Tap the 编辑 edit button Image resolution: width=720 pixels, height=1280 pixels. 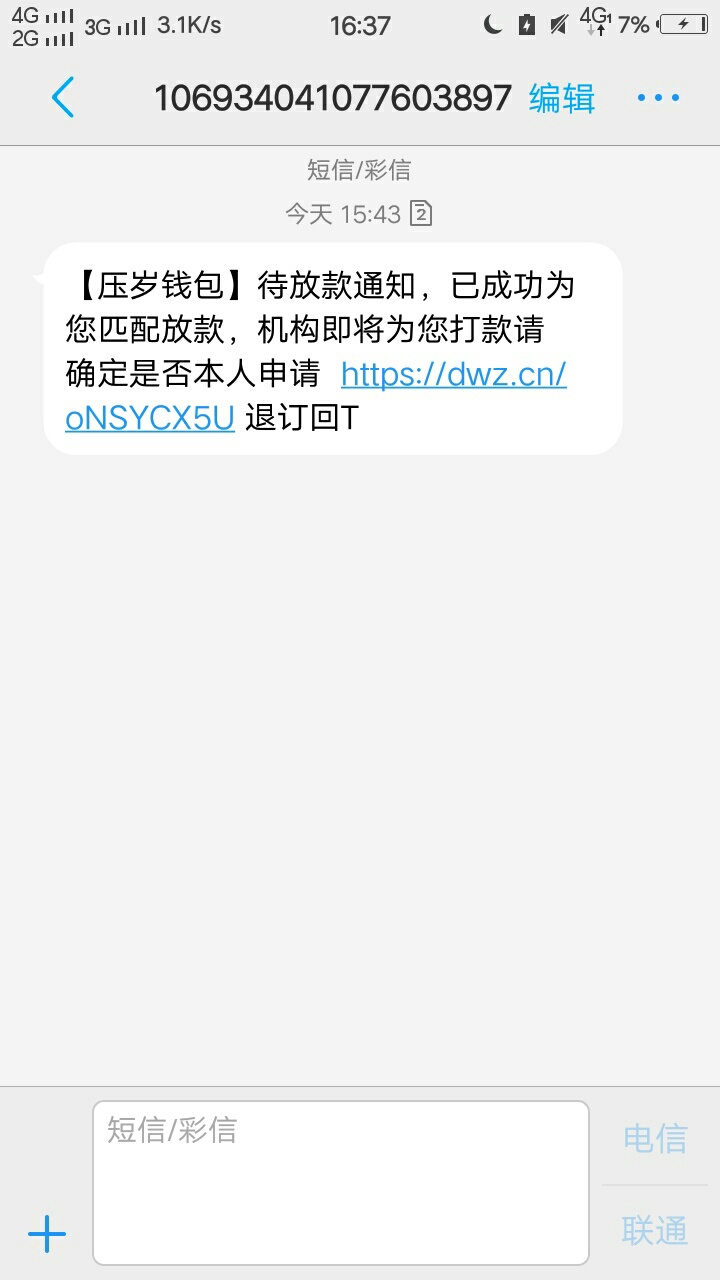(562, 98)
